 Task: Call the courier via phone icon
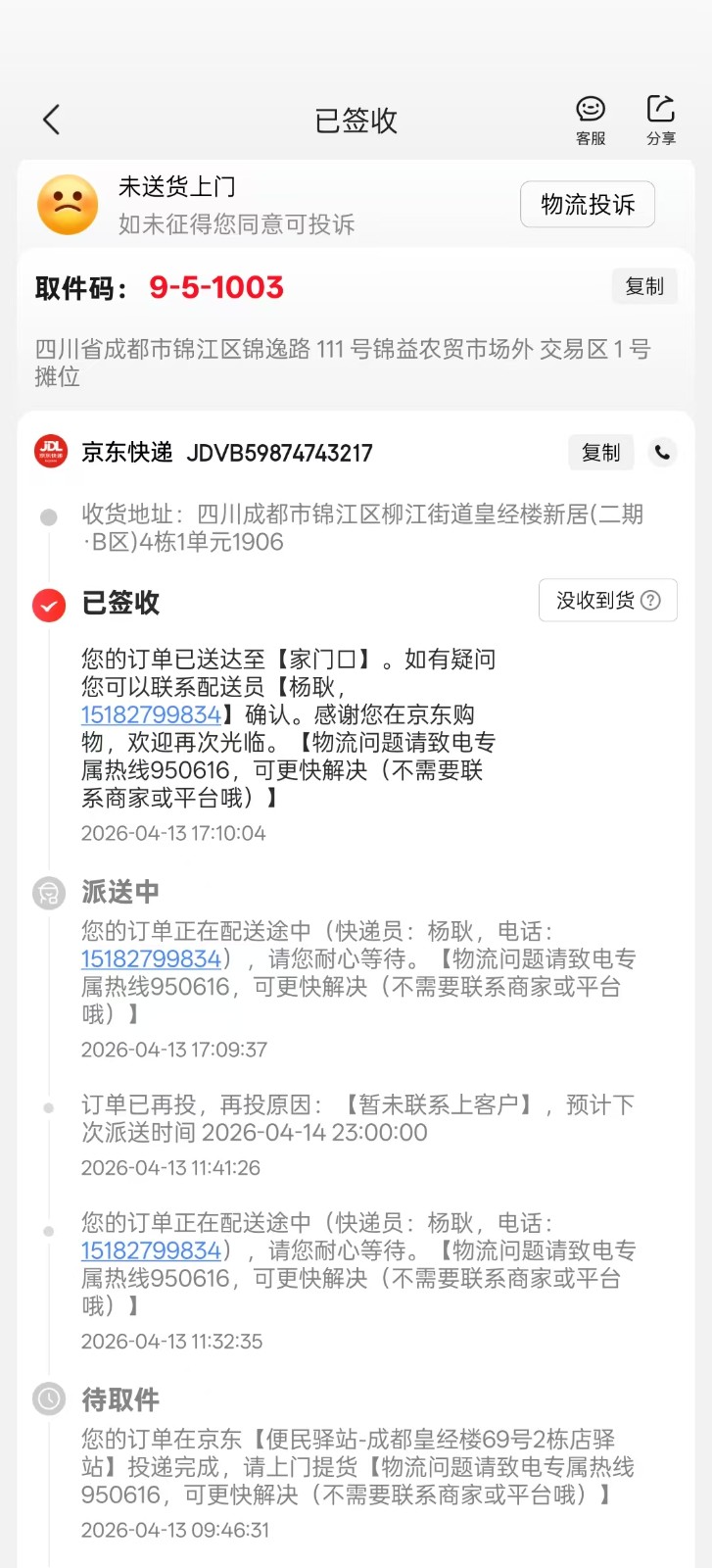click(x=663, y=452)
